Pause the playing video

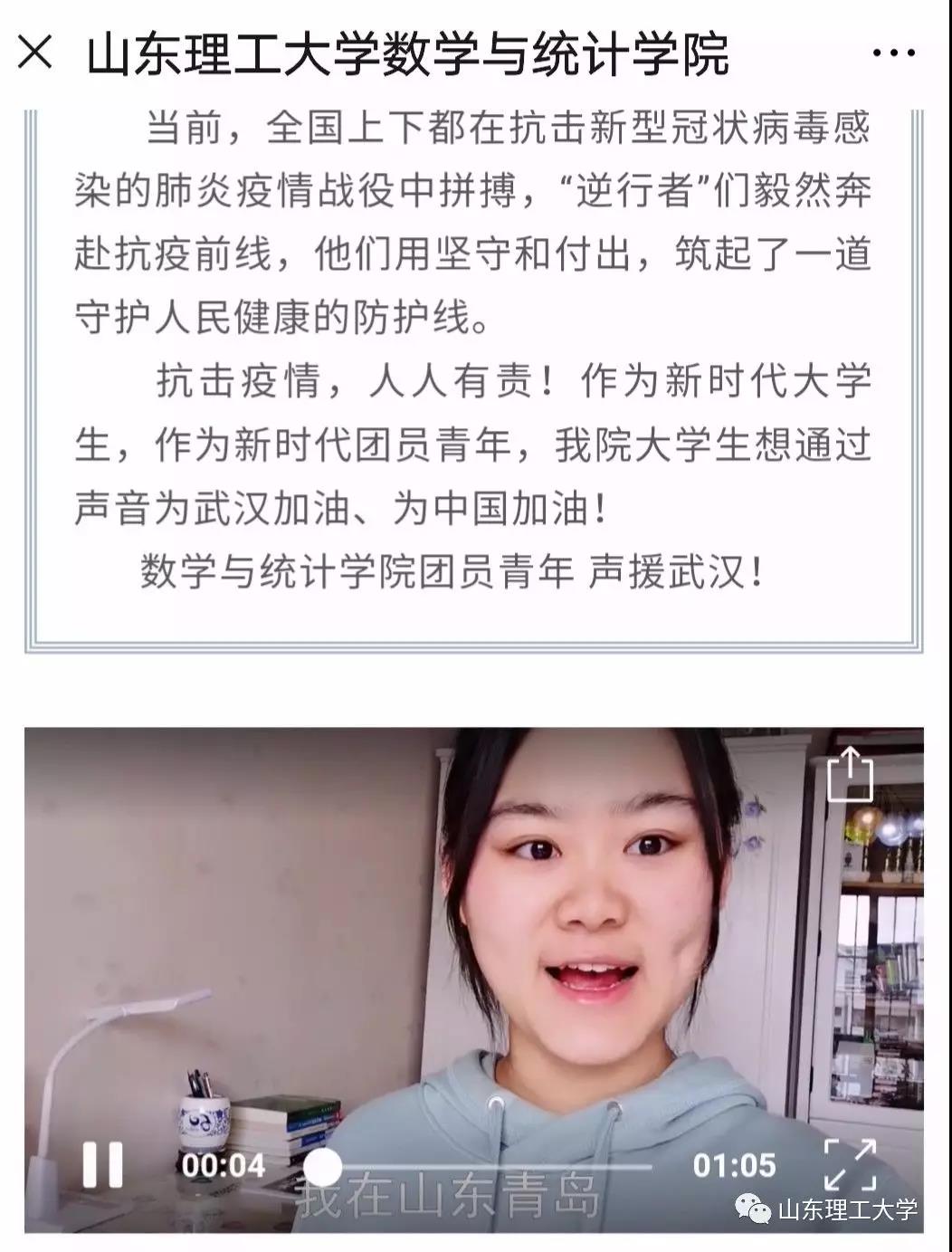pos(102,1164)
